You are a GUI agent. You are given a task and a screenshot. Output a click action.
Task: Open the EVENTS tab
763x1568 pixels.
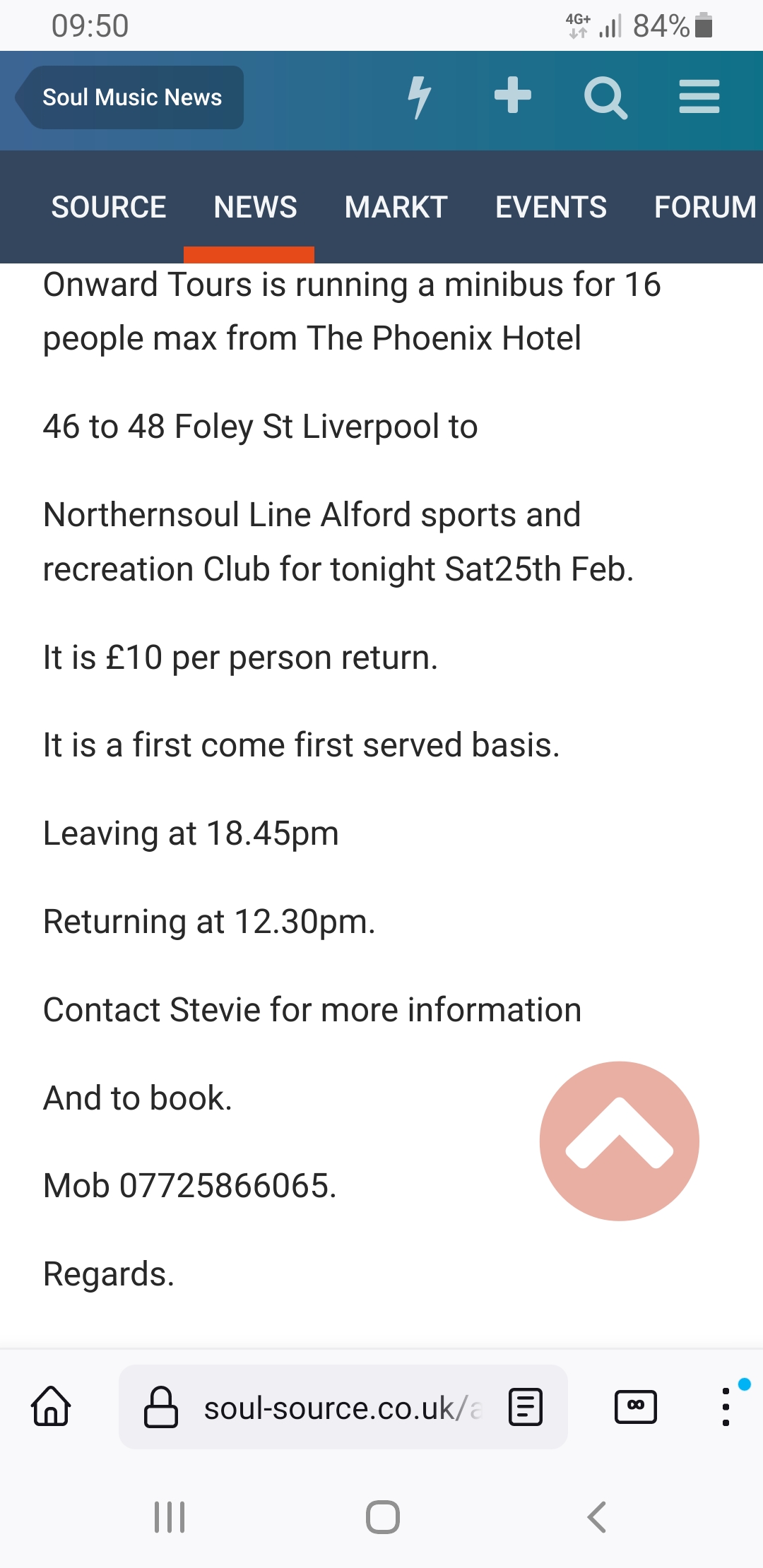(x=551, y=207)
